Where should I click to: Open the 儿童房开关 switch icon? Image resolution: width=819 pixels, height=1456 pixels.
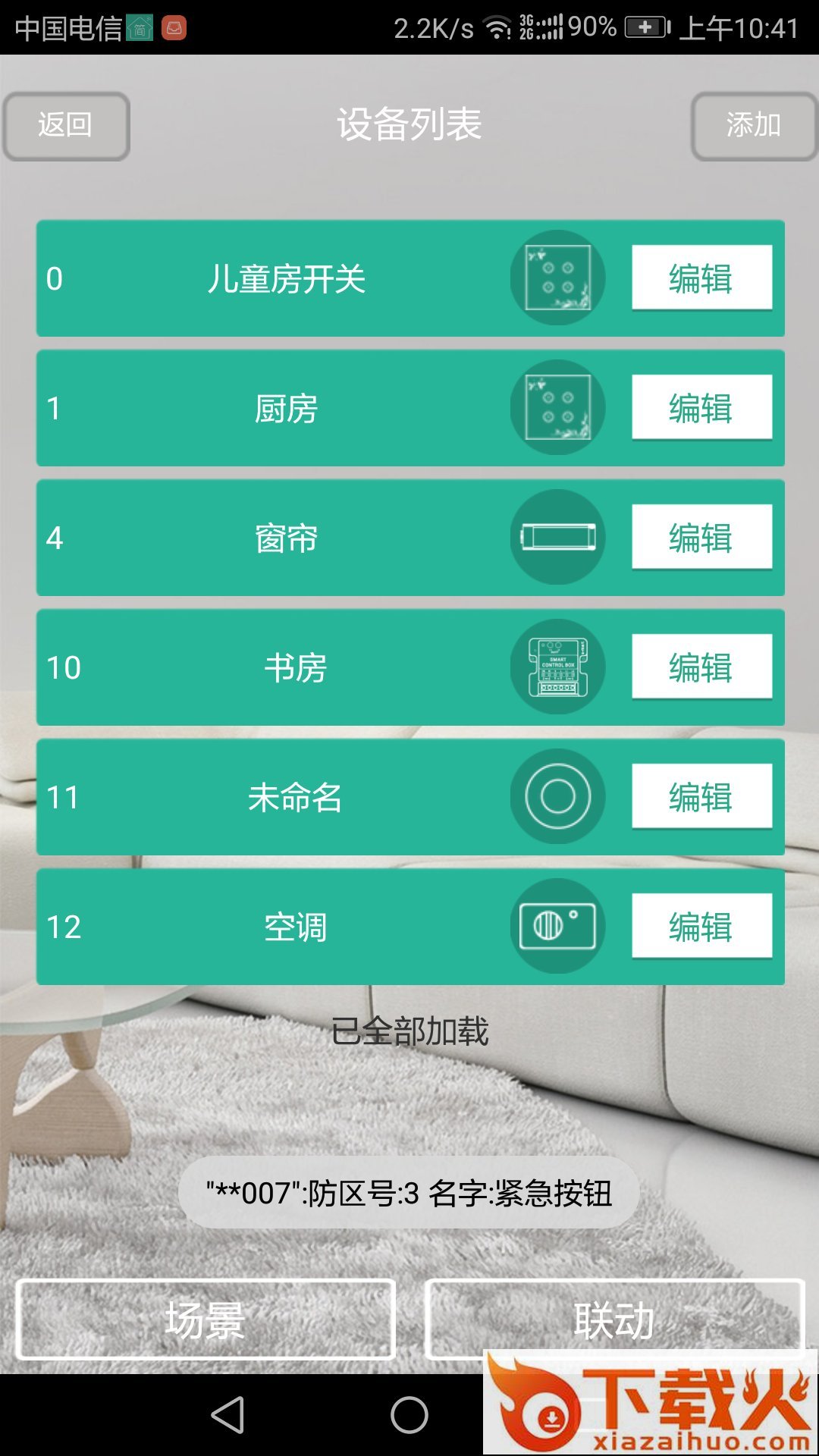[x=557, y=278]
